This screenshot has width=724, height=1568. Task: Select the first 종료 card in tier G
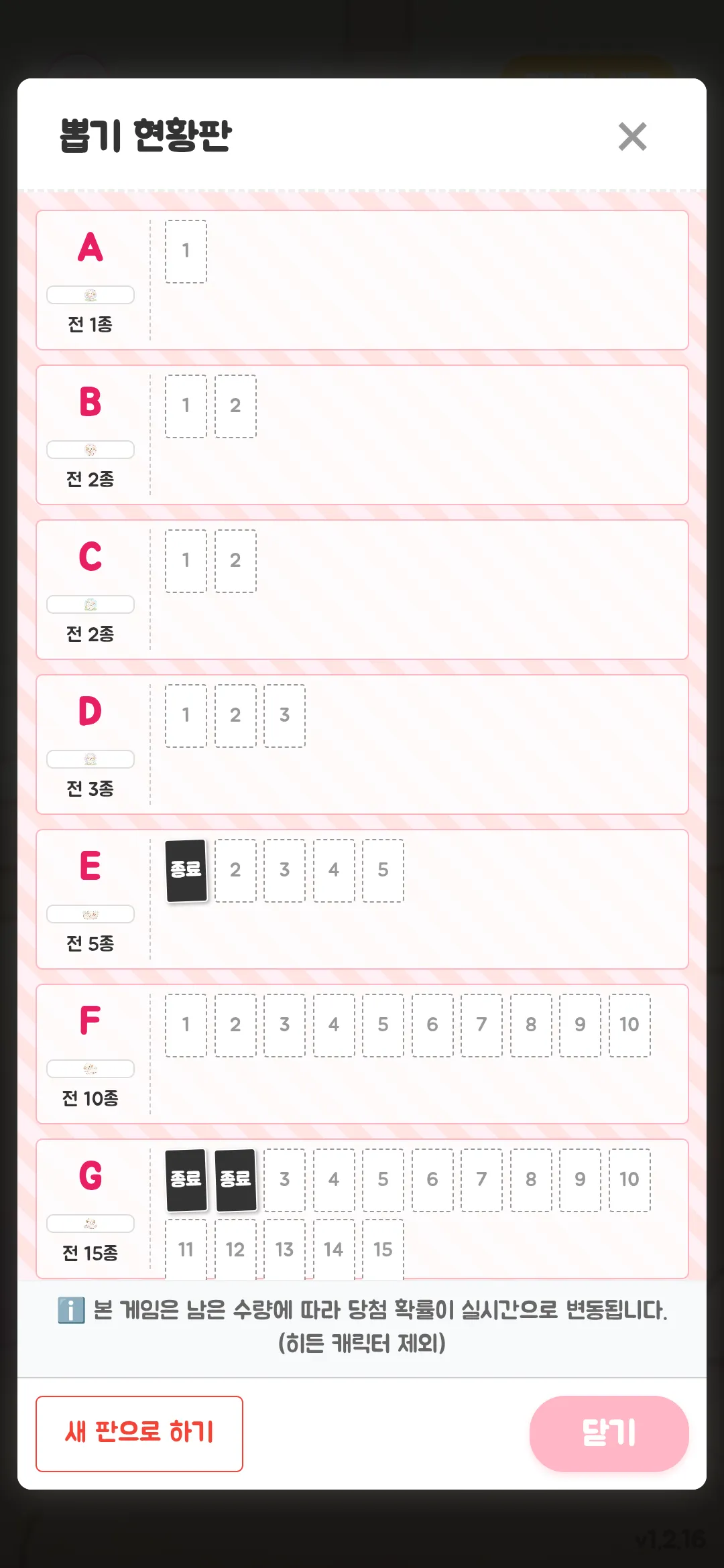(x=185, y=1181)
